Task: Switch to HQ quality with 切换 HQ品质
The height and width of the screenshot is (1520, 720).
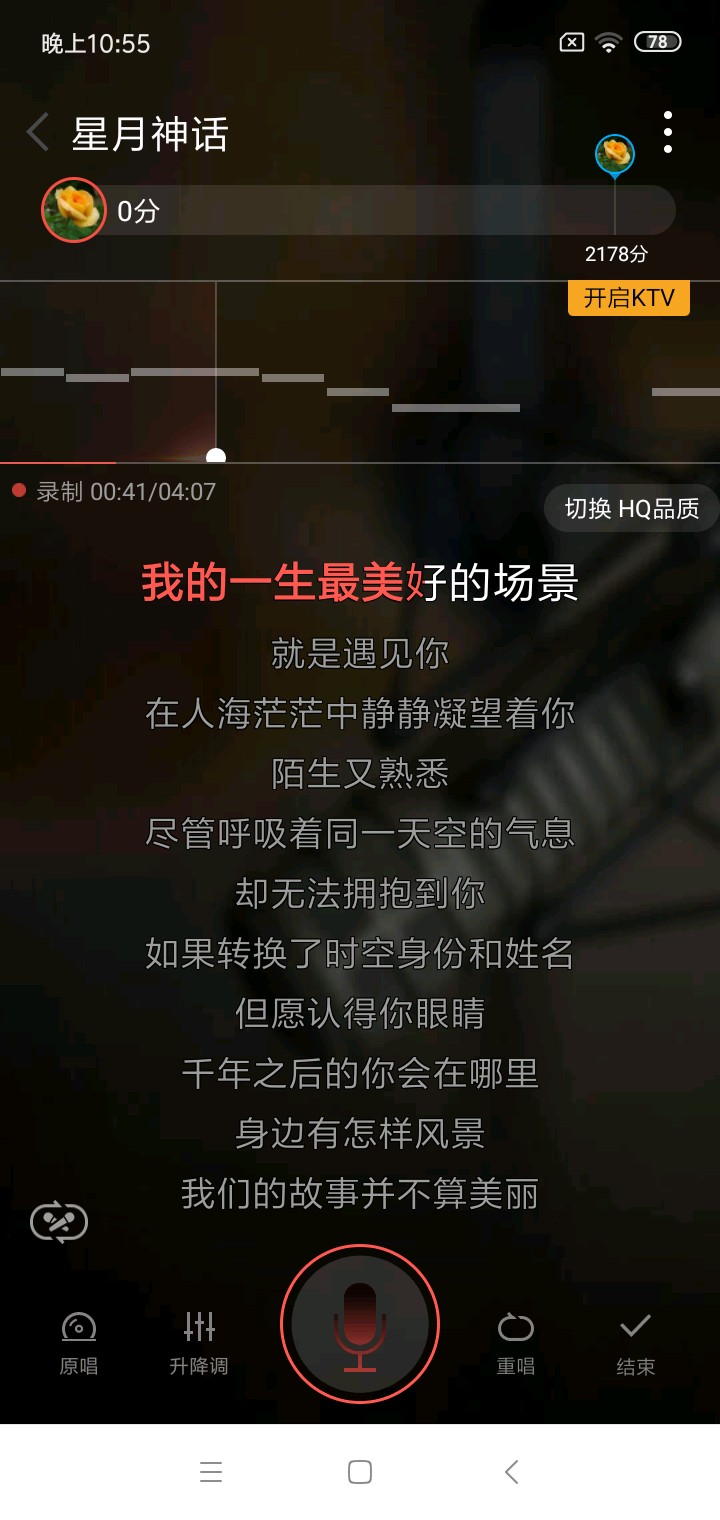Action: tap(631, 508)
